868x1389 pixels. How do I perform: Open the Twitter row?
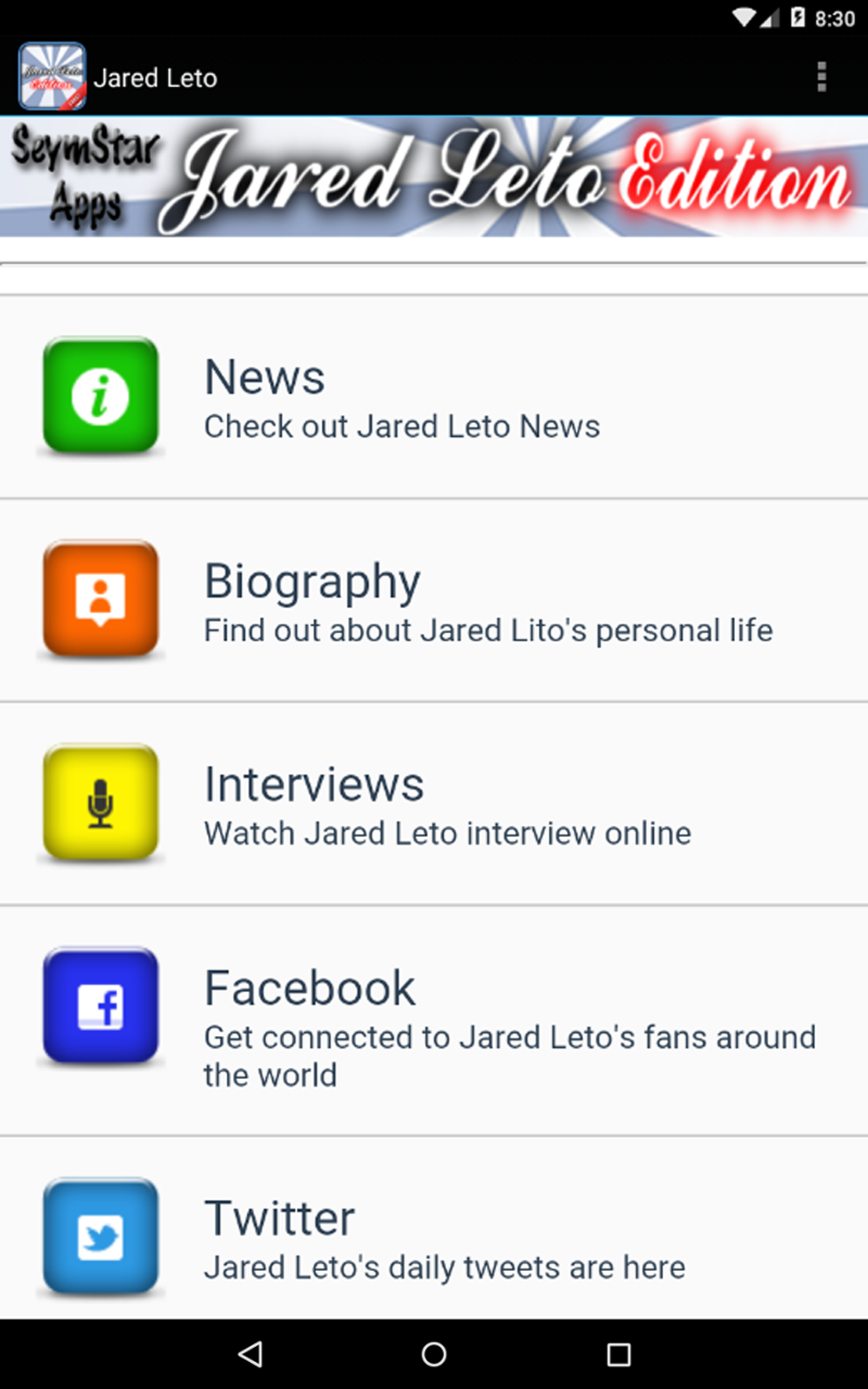434,1228
